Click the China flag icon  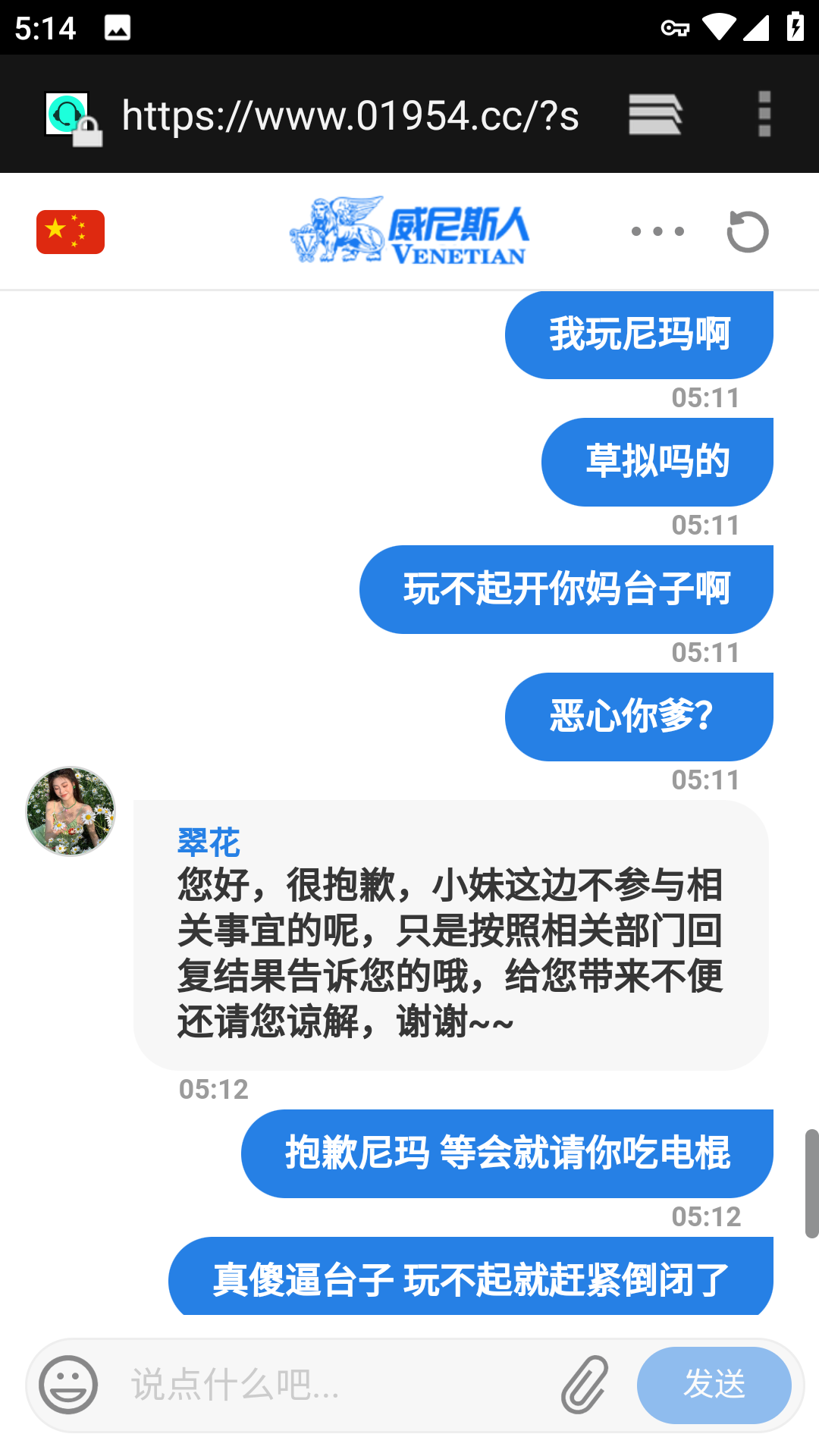(x=69, y=231)
